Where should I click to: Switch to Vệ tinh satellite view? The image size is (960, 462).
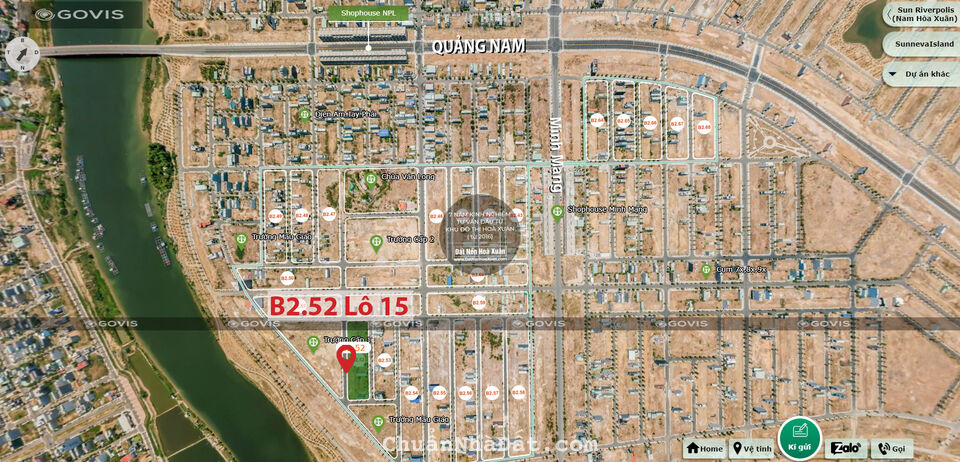pos(751,449)
